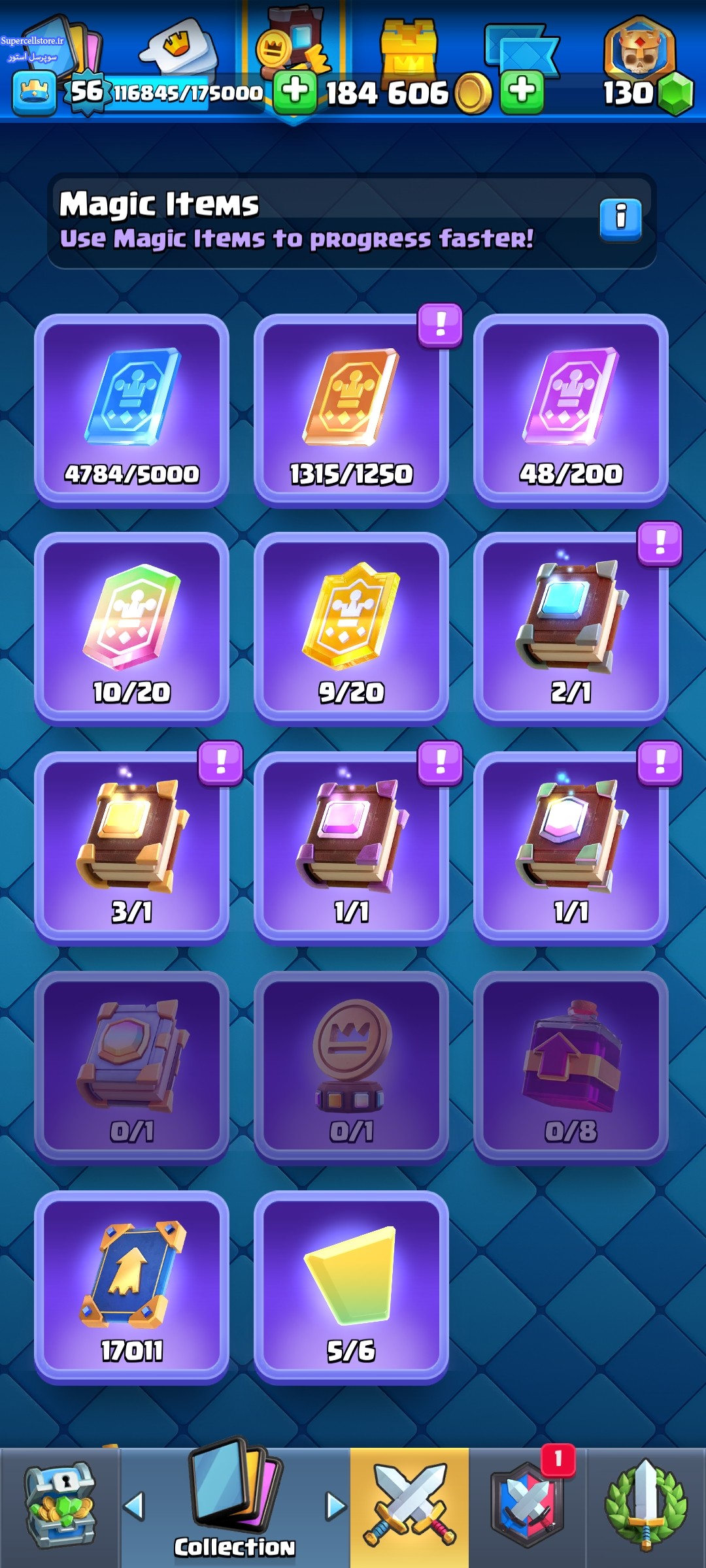Tap the right arrow beside Collection
Viewport: 706px width, 1568px height.
[336, 1506]
